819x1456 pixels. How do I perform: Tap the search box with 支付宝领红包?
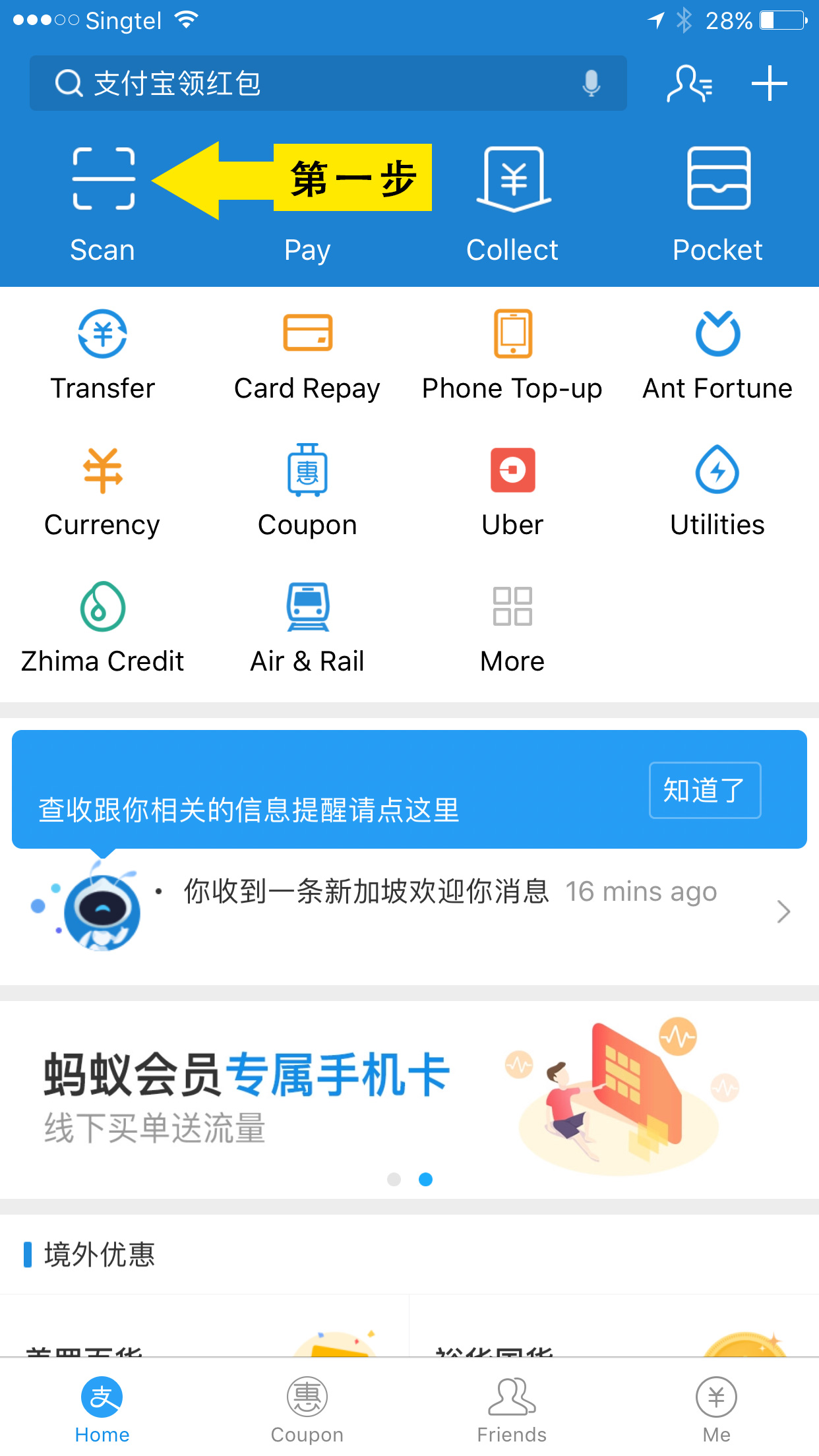tap(328, 84)
